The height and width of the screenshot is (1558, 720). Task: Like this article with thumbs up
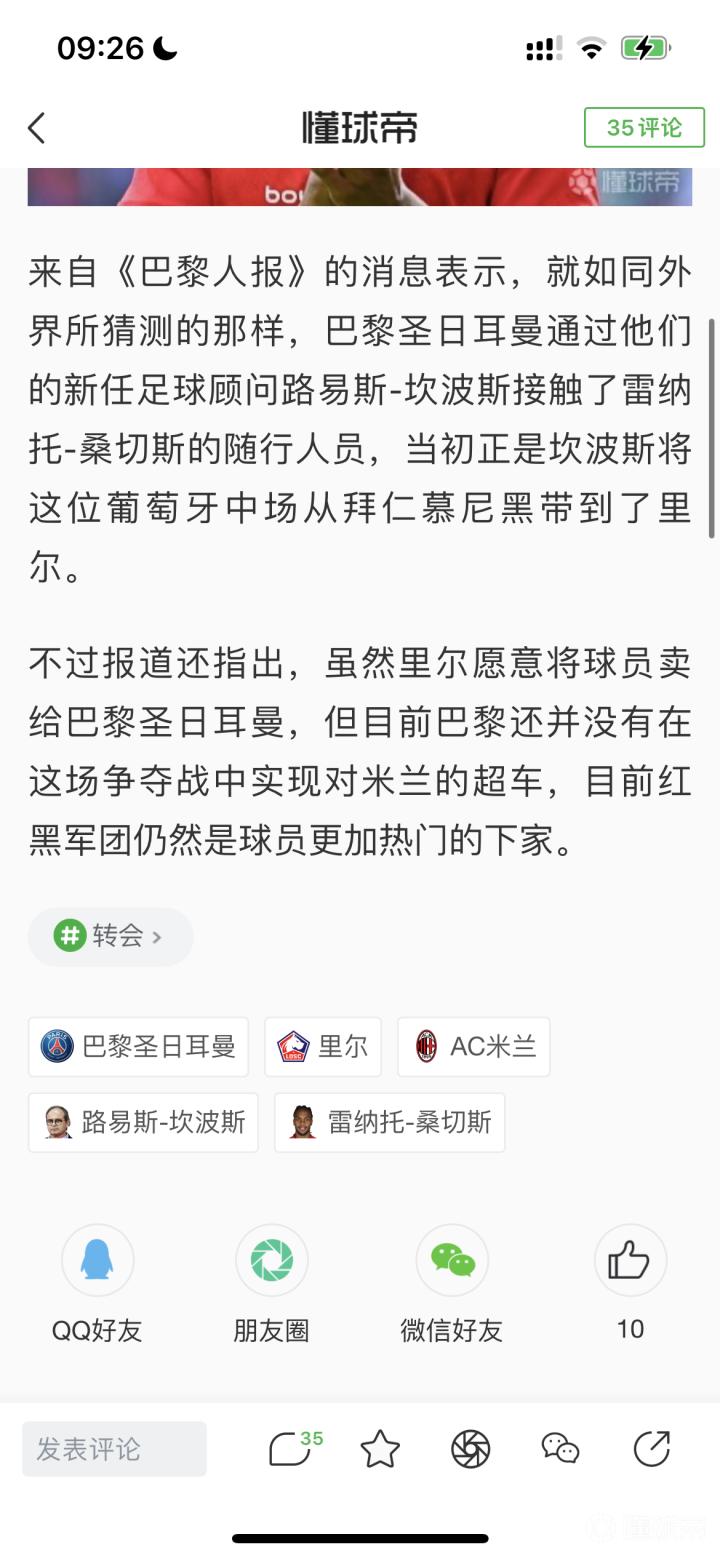[630, 1260]
